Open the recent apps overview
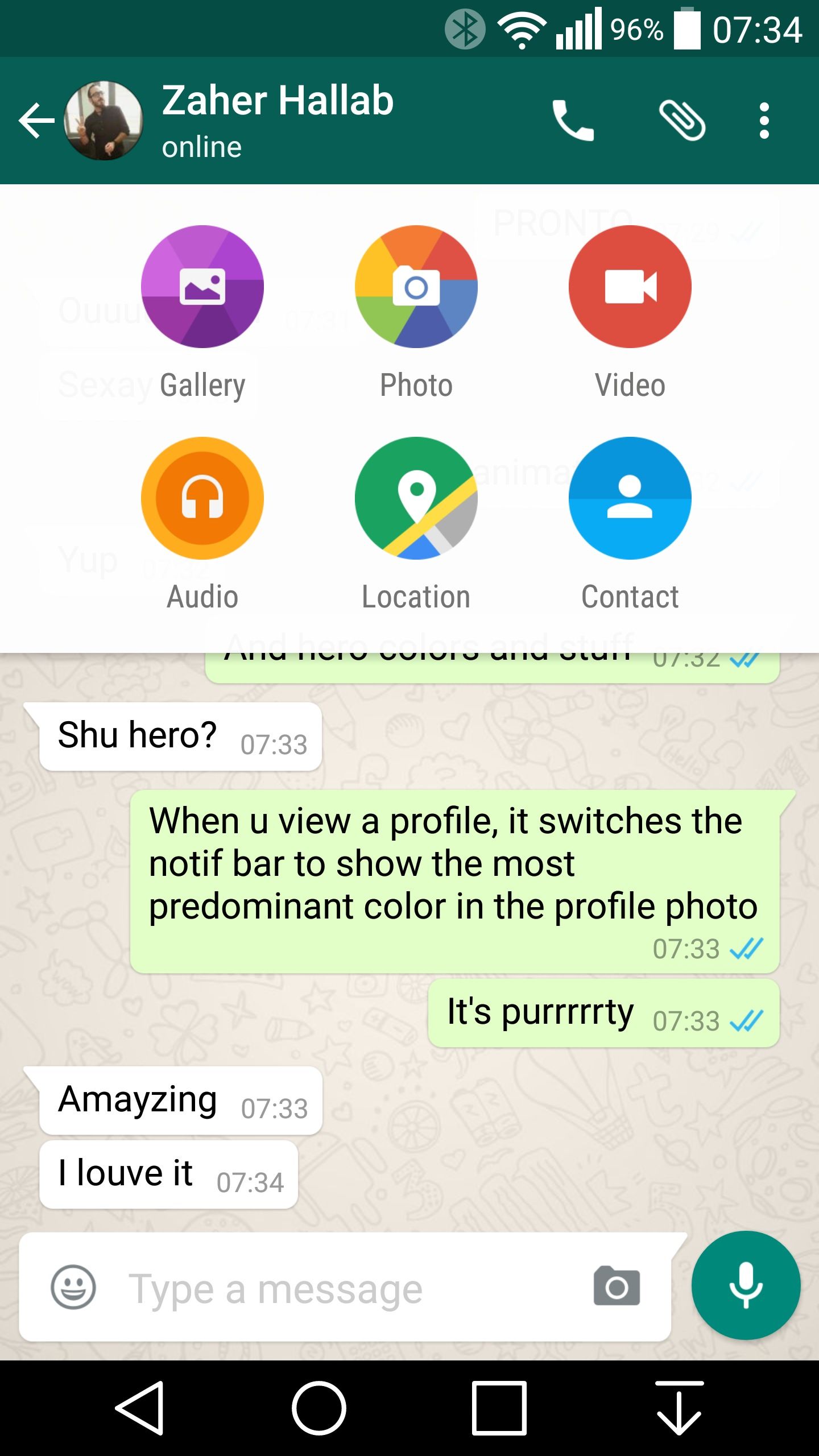The image size is (819, 1456). [499, 1408]
